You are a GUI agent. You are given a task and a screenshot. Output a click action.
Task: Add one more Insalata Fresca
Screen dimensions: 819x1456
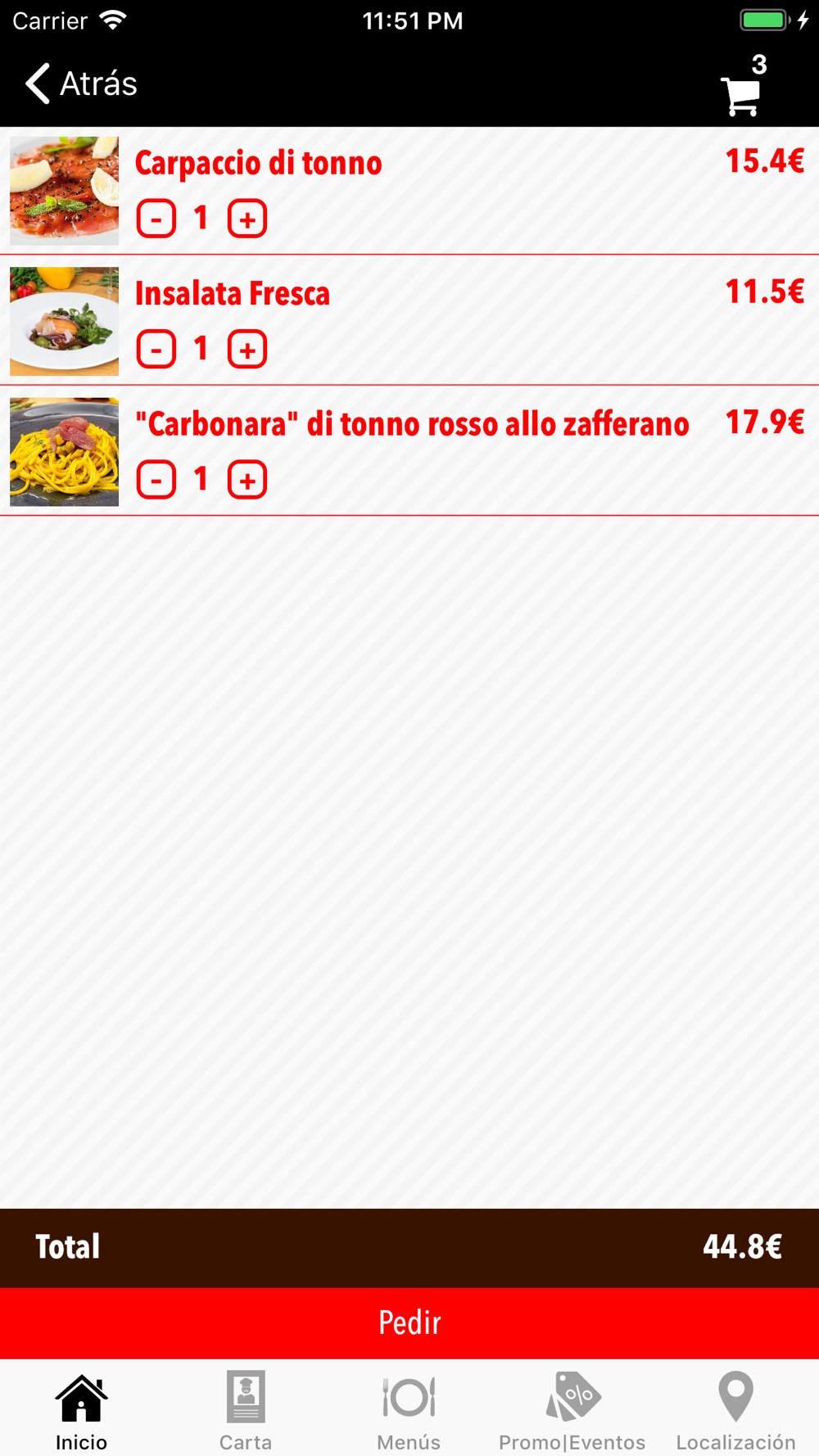pos(247,350)
